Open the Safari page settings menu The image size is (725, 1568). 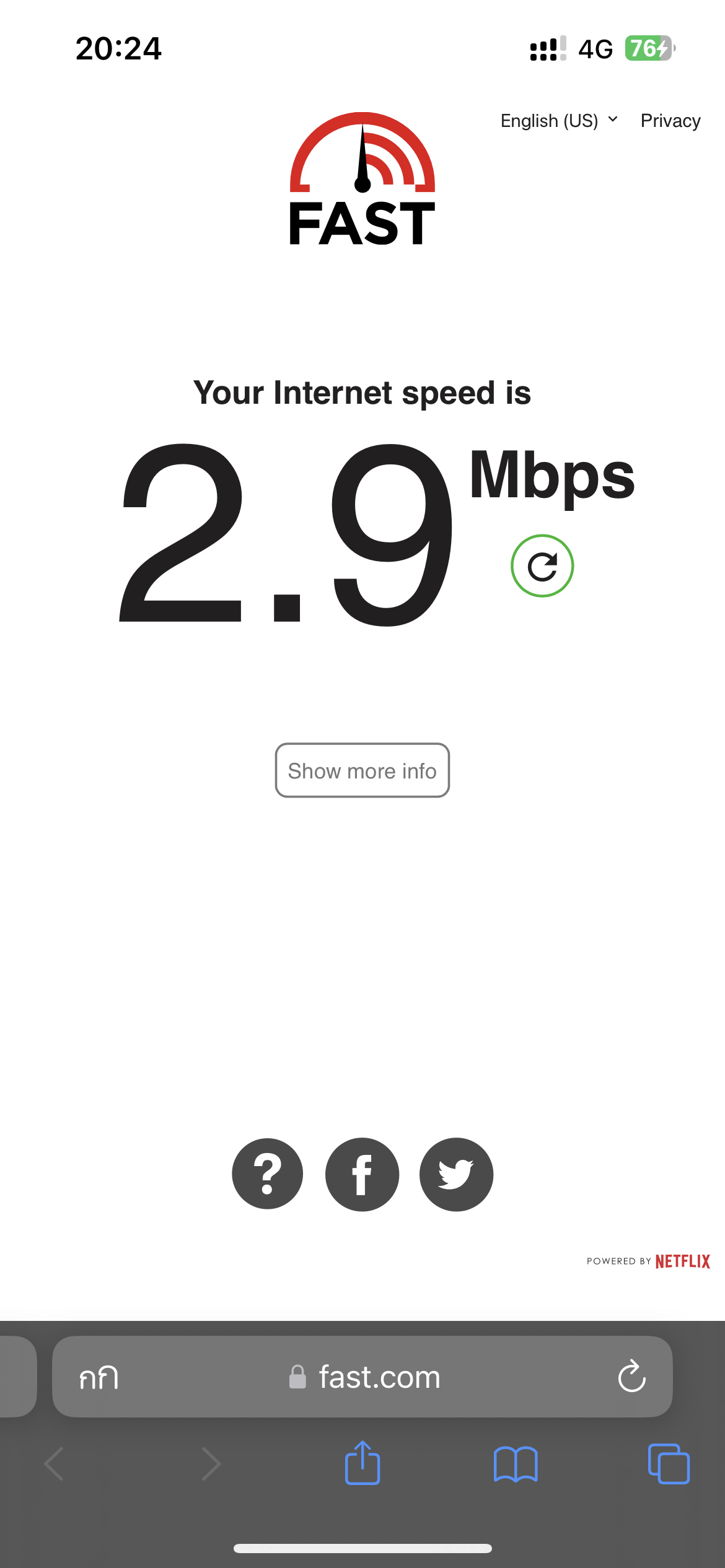click(99, 1378)
